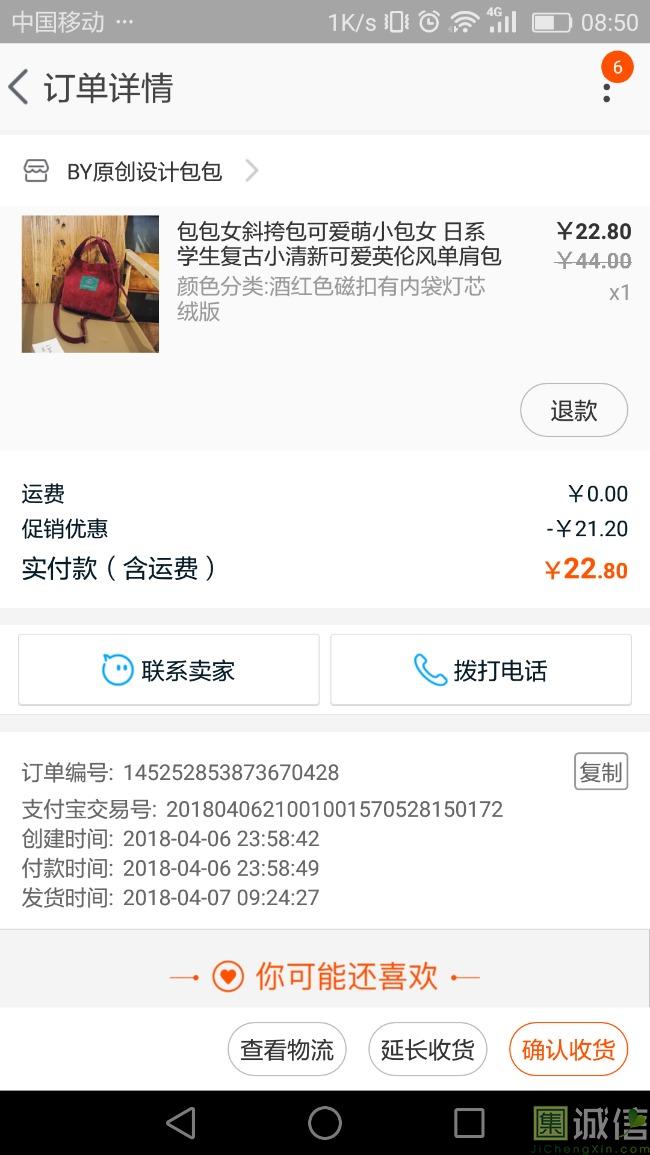Image resolution: width=650 pixels, height=1155 pixels.
Task: View logistics with 查看物流
Action: coord(287,1049)
